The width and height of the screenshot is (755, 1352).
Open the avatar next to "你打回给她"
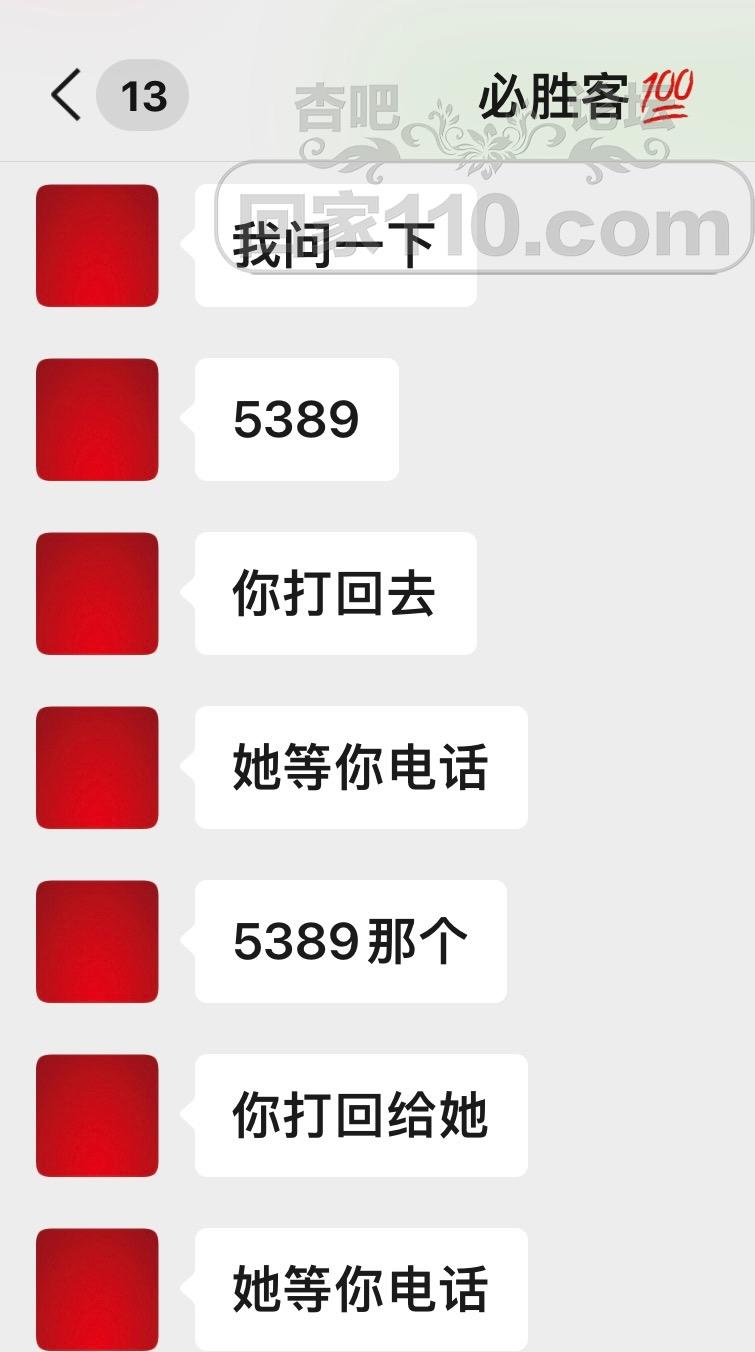pos(97,1115)
